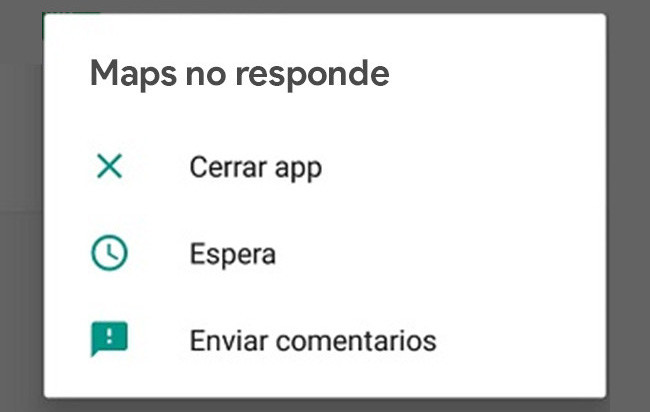
Task: Open Enviar comentarios feedback option
Action: pyautogui.click(x=312, y=340)
